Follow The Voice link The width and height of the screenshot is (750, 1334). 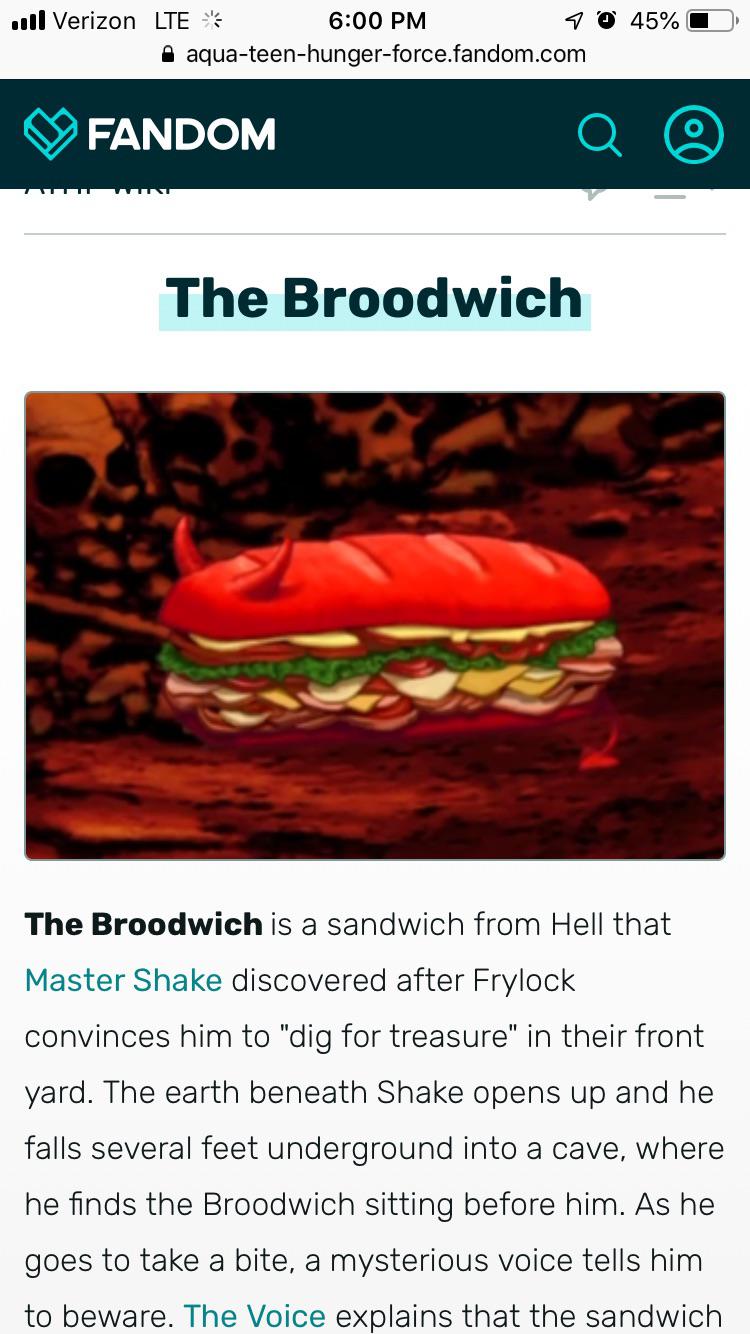pyautogui.click(x=254, y=1316)
